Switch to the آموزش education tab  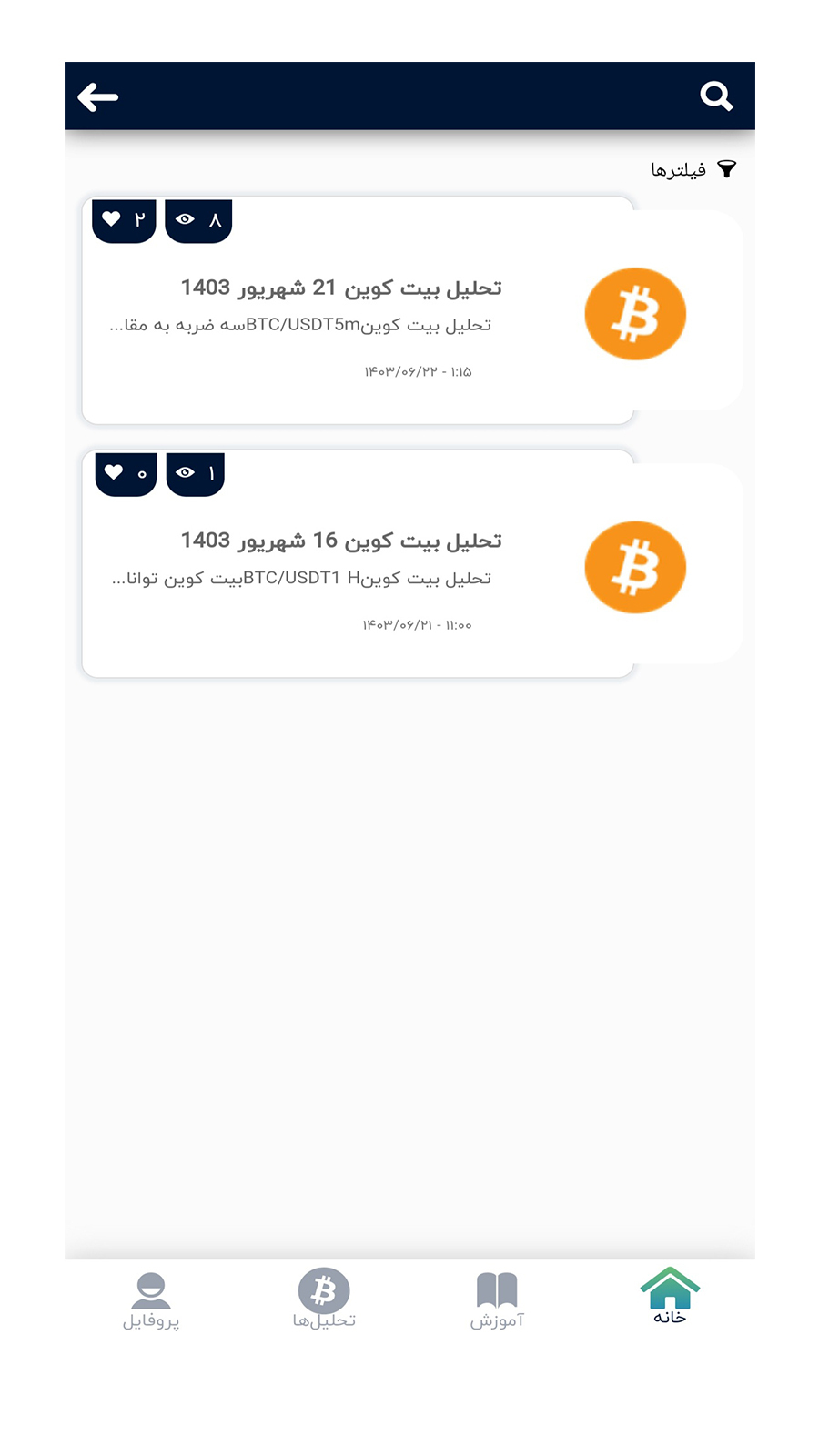(x=497, y=1299)
